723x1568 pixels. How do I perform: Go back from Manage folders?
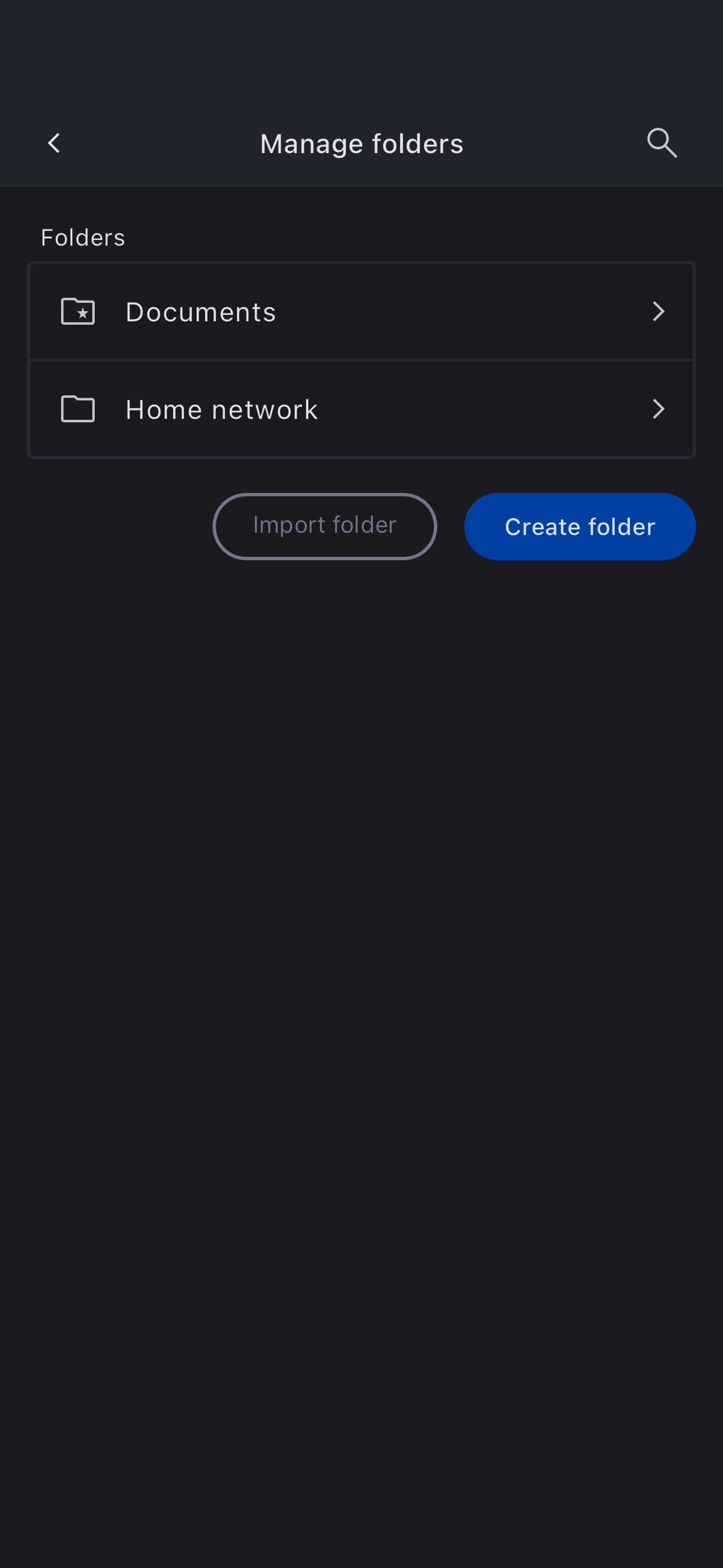pyautogui.click(x=54, y=144)
